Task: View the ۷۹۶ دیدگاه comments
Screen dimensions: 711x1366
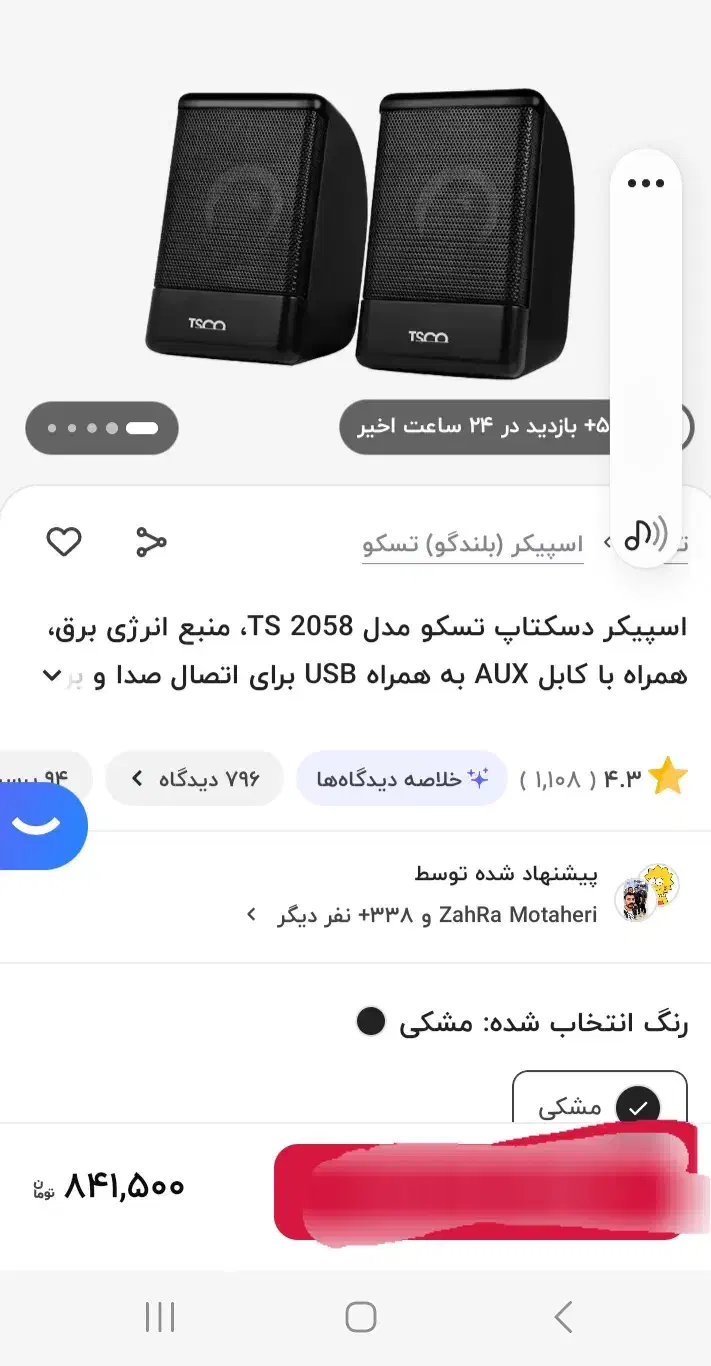Action: pyautogui.click(x=194, y=778)
